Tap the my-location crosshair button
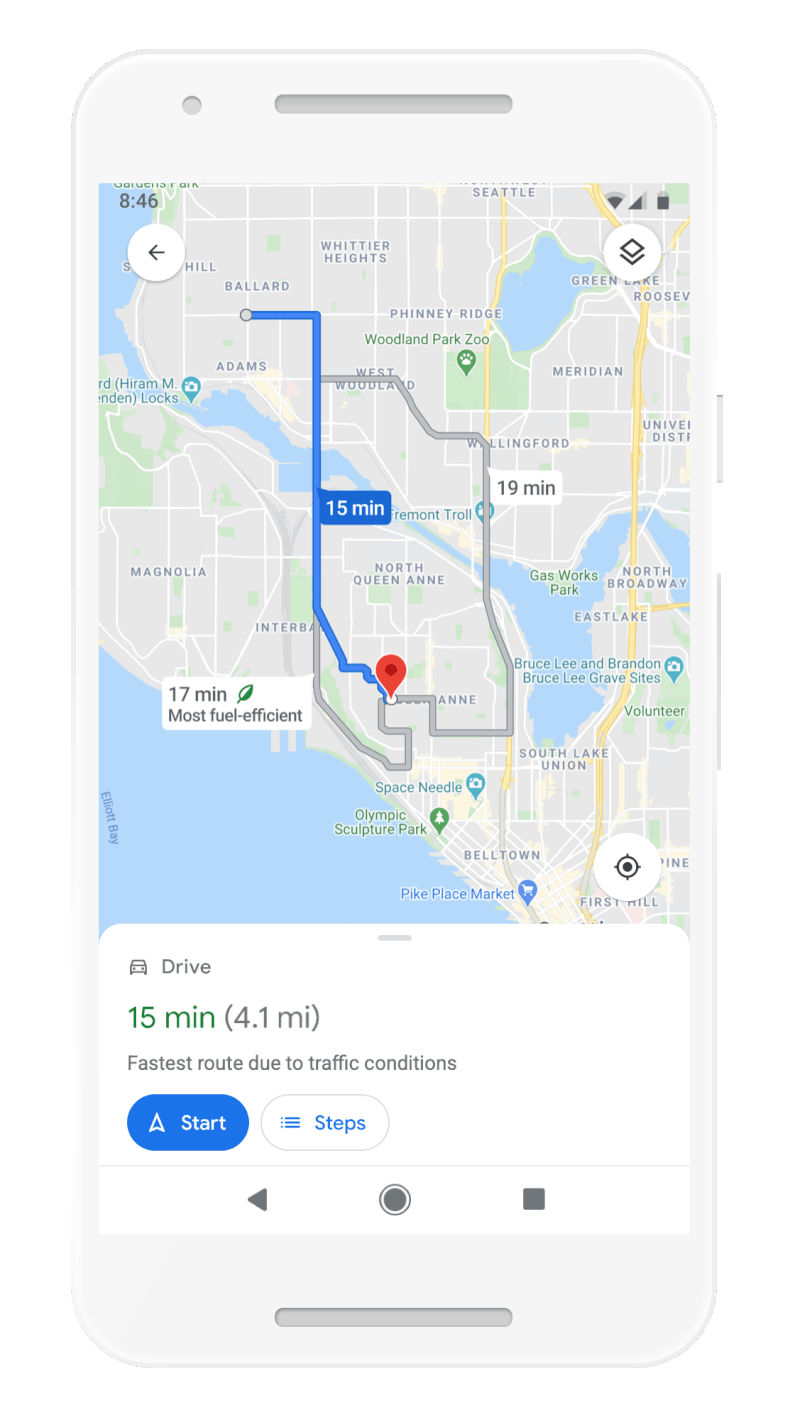The image size is (800, 1420). coord(627,867)
